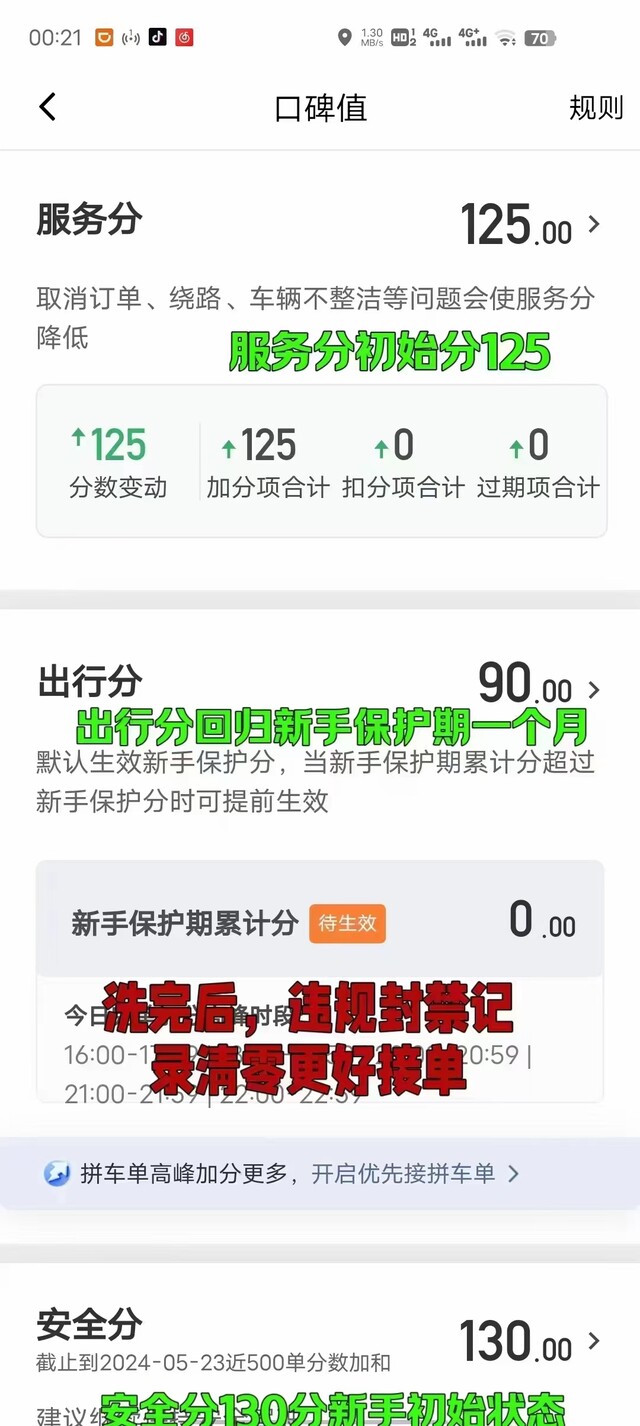640x1426 pixels.
Task: Go back from the 口碑值 page
Action: tap(47, 107)
